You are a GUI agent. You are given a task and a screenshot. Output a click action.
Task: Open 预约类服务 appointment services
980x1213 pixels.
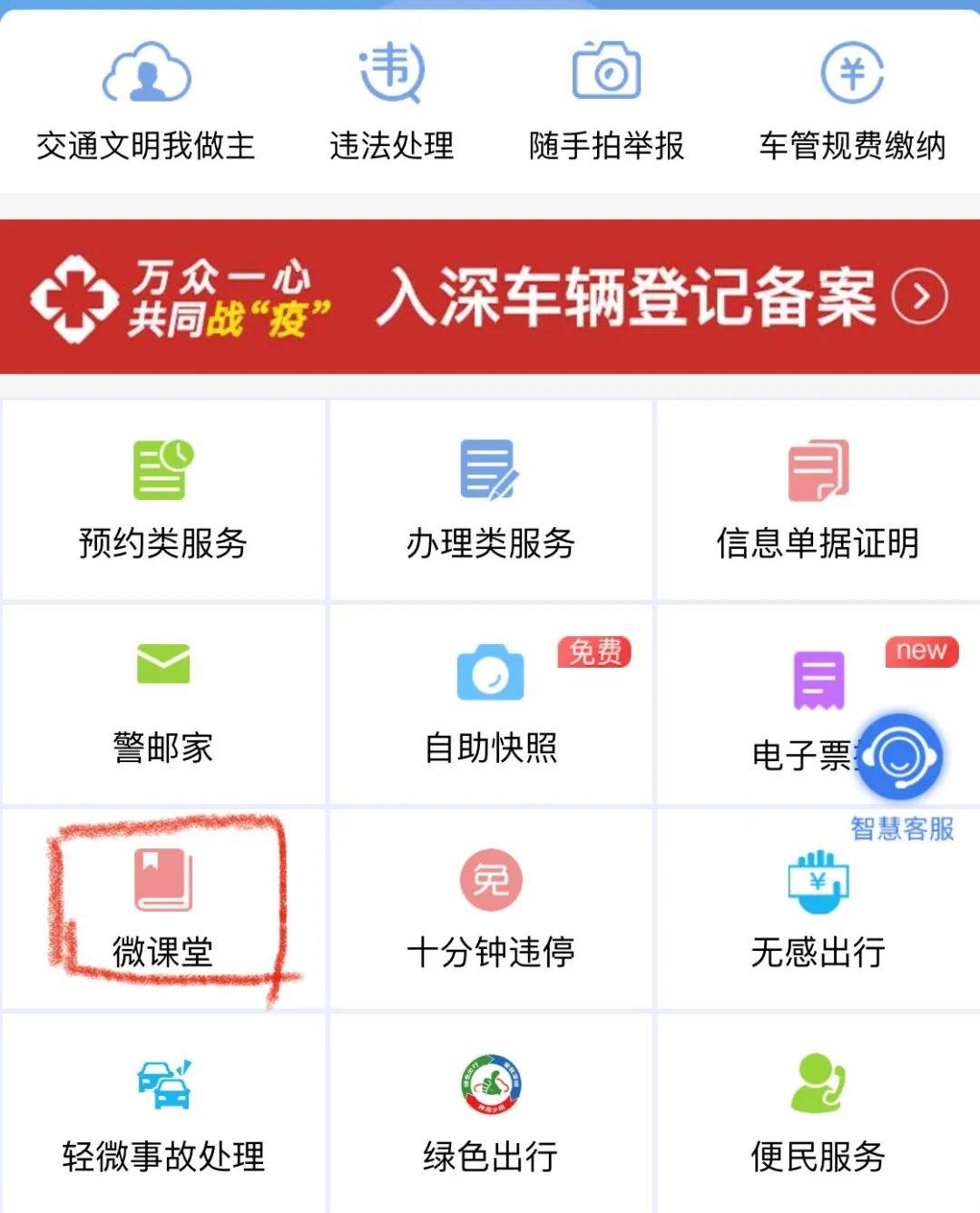(163, 501)
